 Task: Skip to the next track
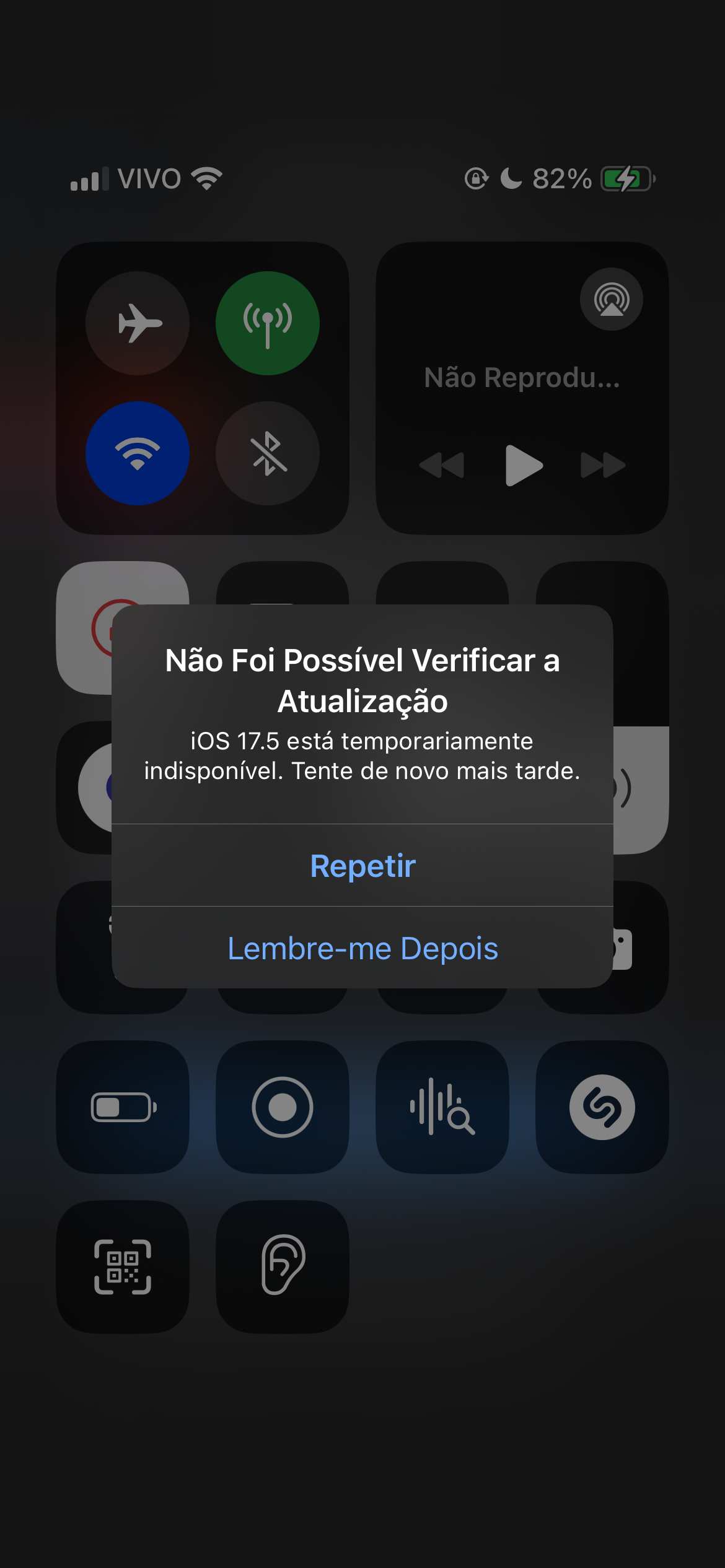pyautogui.click(x=603, y=465)
